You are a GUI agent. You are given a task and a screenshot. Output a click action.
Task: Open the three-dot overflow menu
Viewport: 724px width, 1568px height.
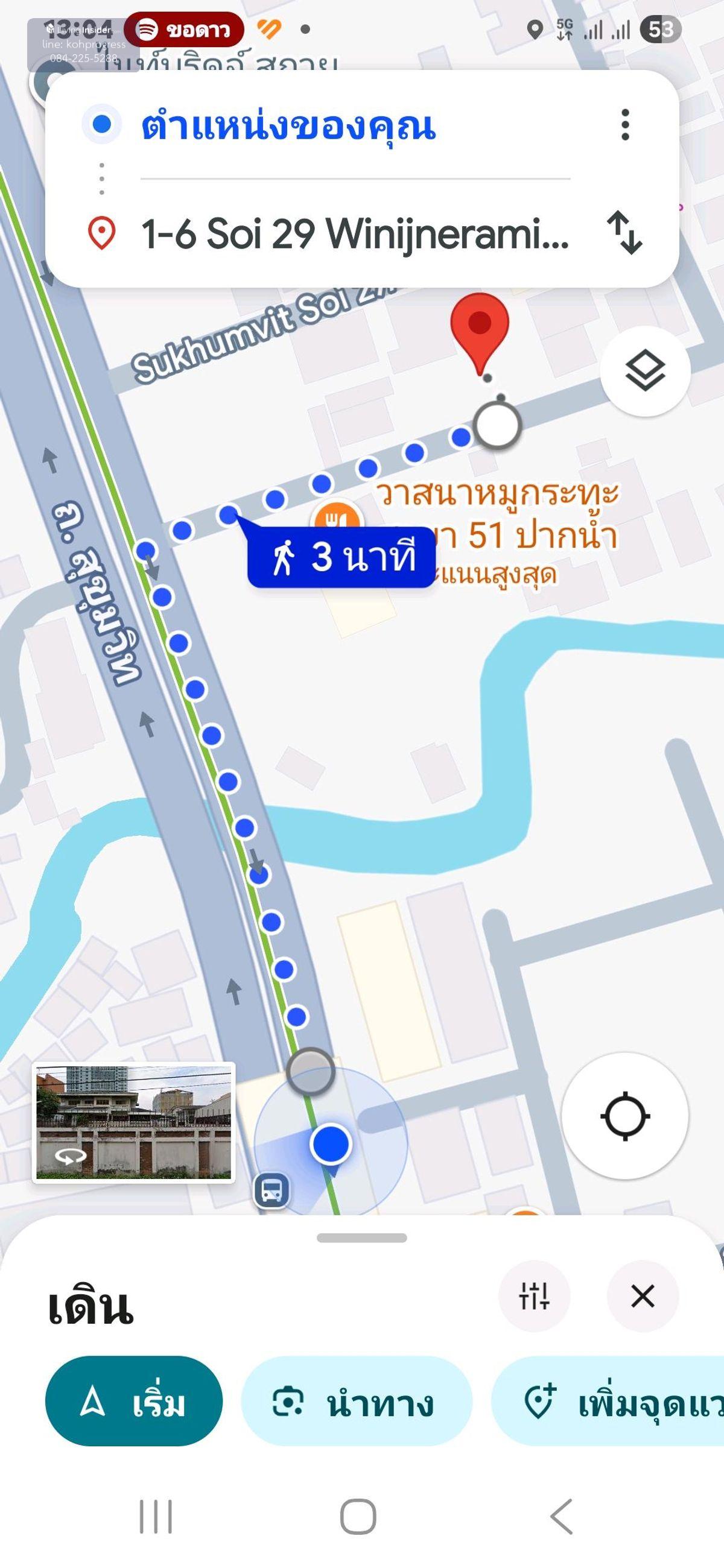coord(624,125)
